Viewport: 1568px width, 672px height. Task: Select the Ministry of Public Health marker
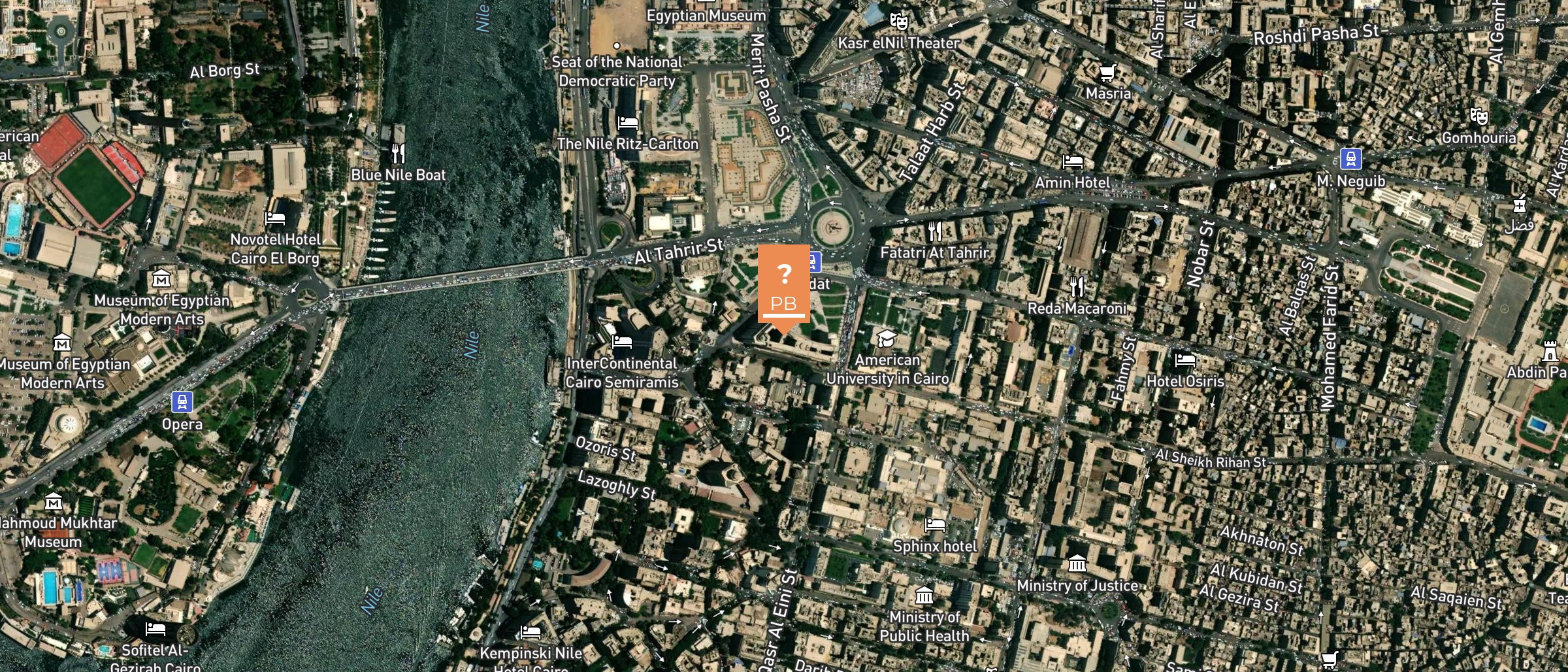[924, 596]
